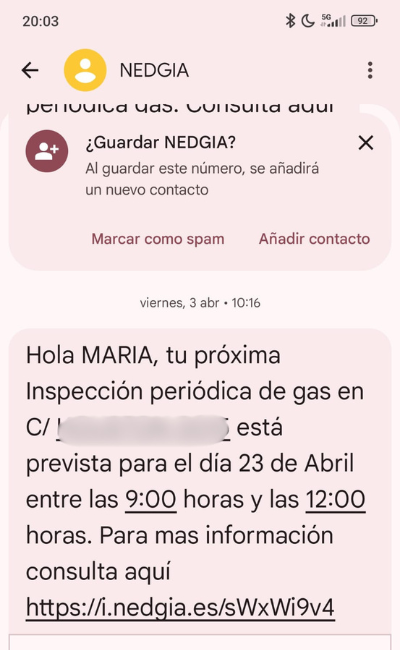This screenshot has height=650, width=400.
Task: Open NEDGIA contact avatar
Action: point(85,70)
